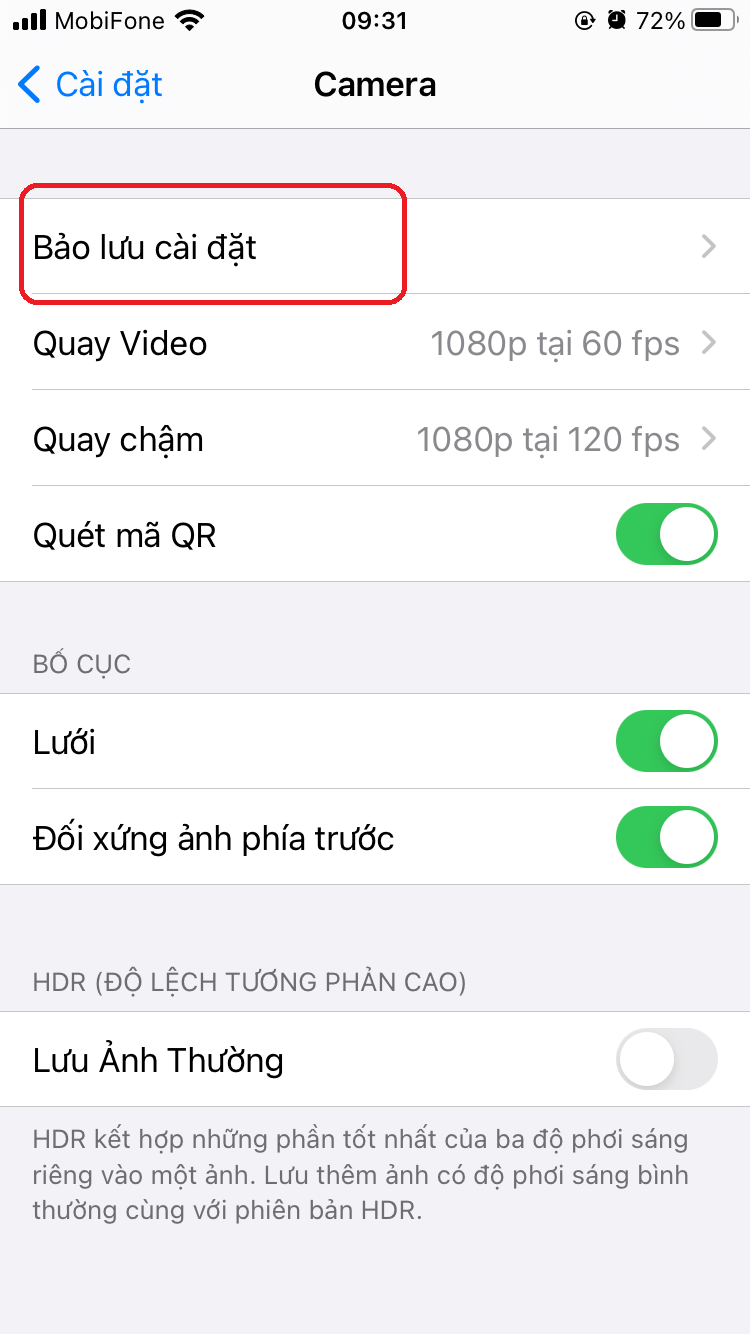Tap the 1080p tại 60 fps value
The width and height of the screenshot is (750, 1334).
click(554, 343)
